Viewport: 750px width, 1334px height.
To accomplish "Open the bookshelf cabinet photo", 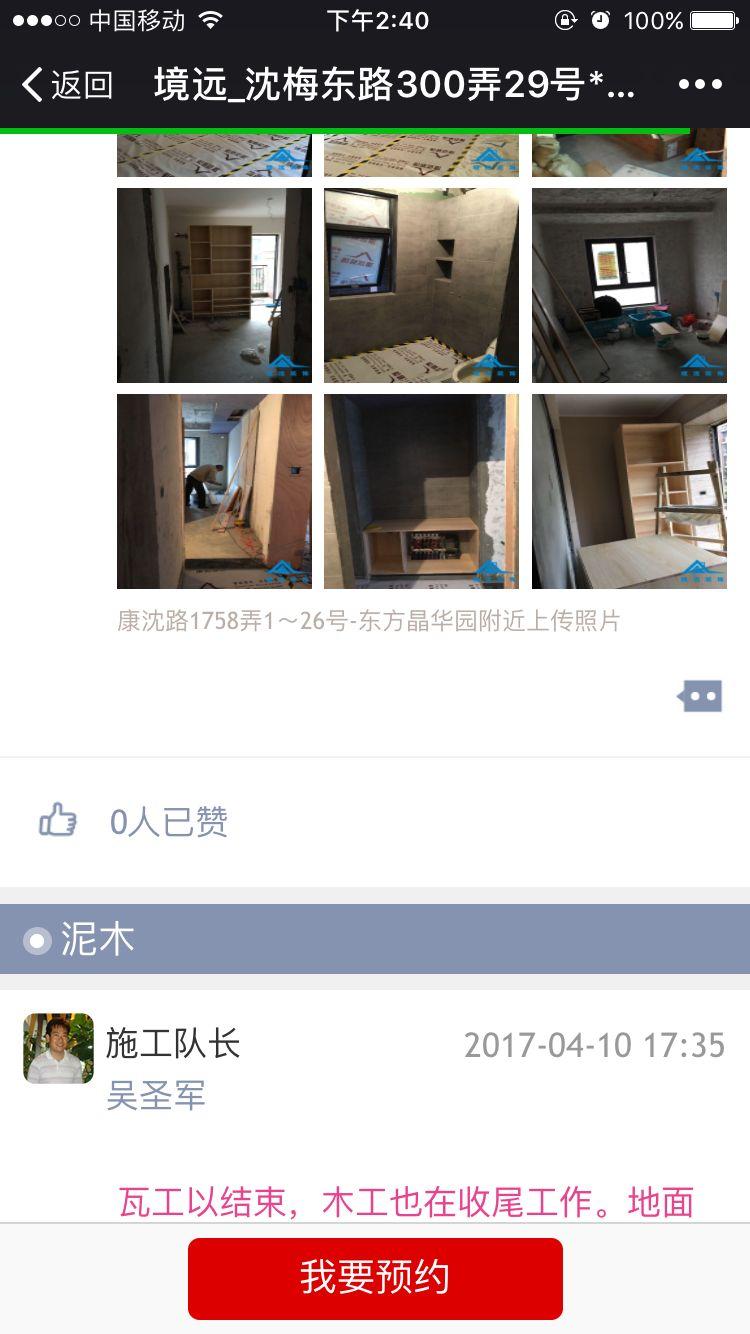I will coord(214,285).
